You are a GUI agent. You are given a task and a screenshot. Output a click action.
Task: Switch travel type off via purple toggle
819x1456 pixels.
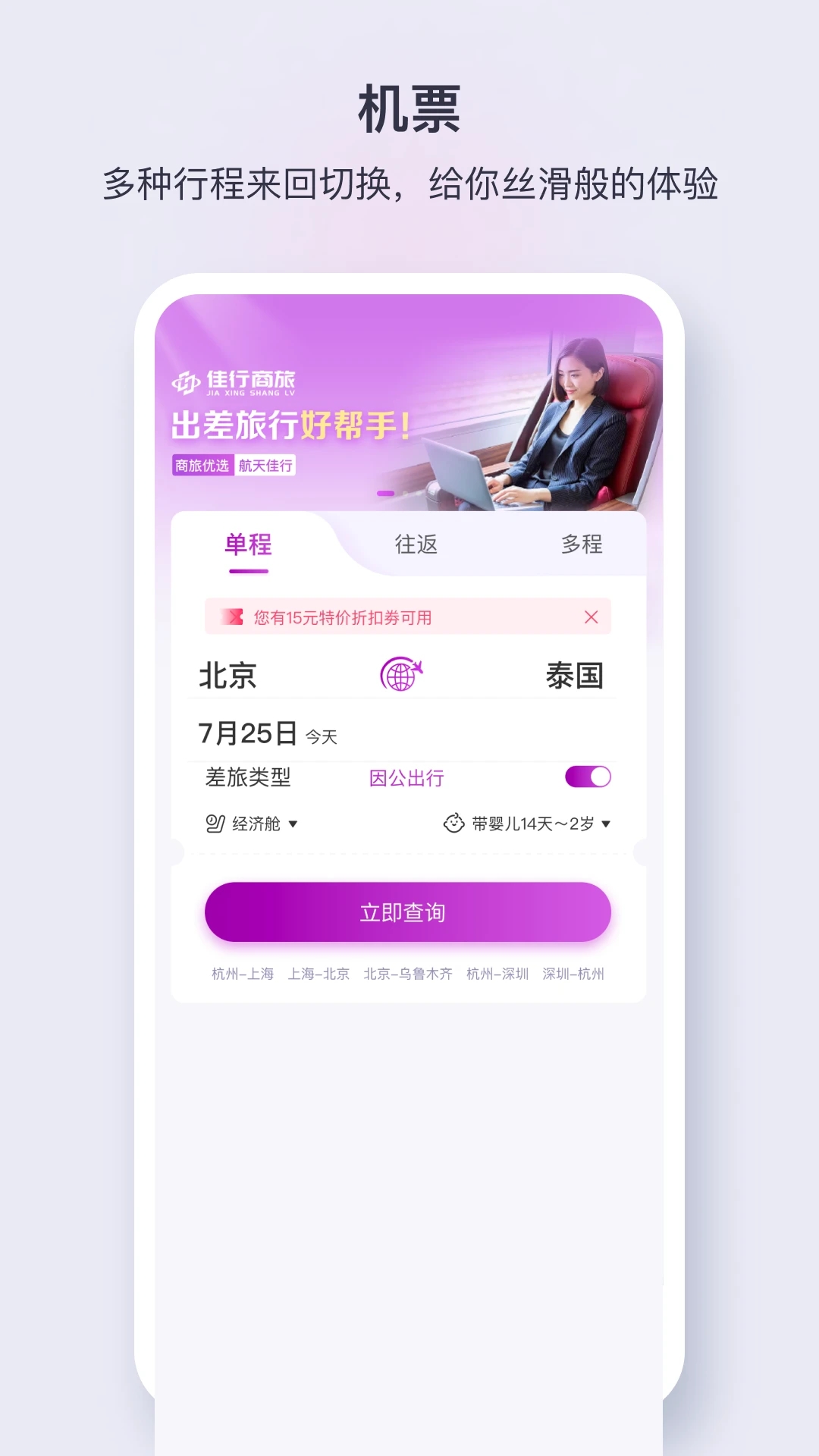589,778
